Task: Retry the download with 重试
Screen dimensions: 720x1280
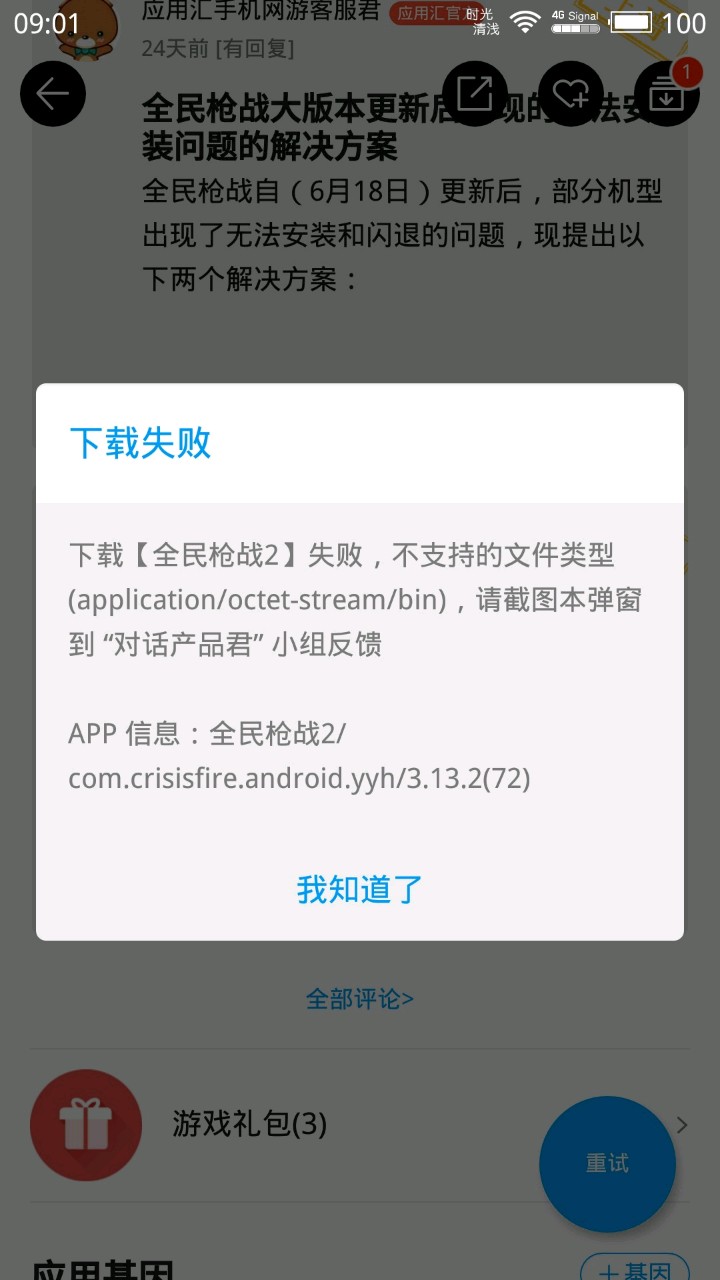Action: [607, 1163]
